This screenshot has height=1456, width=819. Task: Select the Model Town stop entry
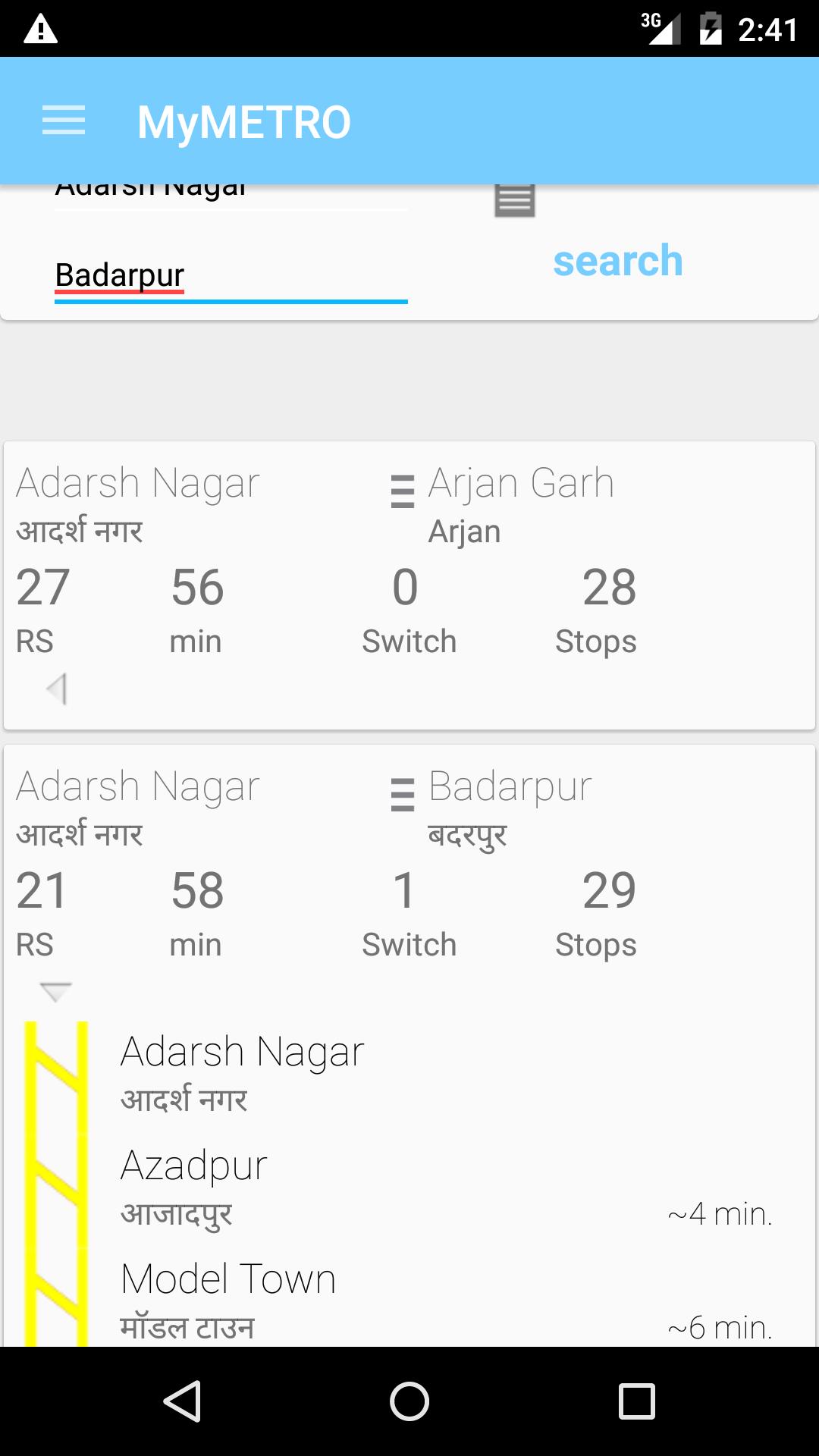point(227,1279)
